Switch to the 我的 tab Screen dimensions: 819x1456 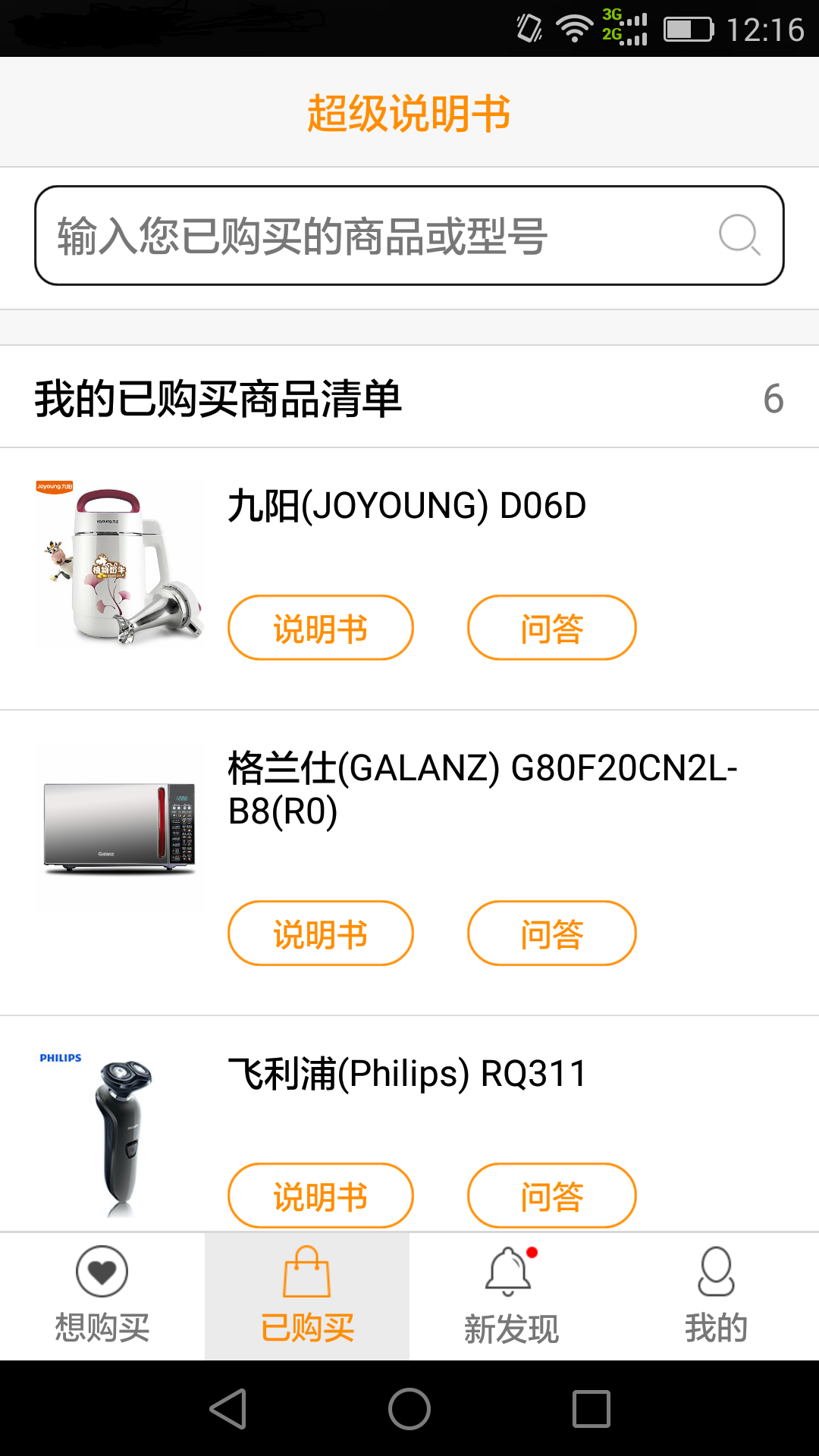point(717,1296)
